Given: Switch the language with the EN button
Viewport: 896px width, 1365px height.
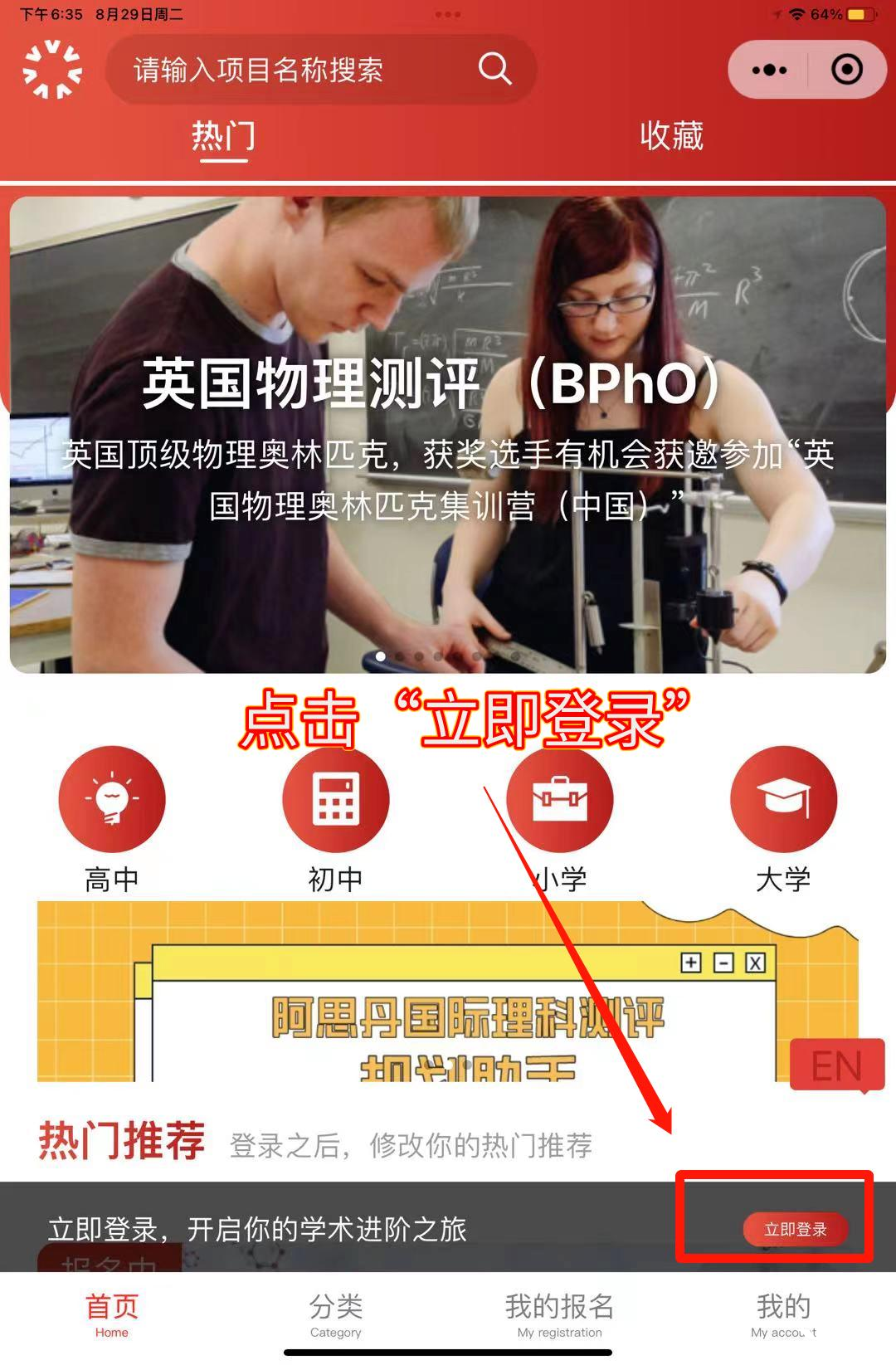Looking at the screenshot, I should pos(836,1066).
